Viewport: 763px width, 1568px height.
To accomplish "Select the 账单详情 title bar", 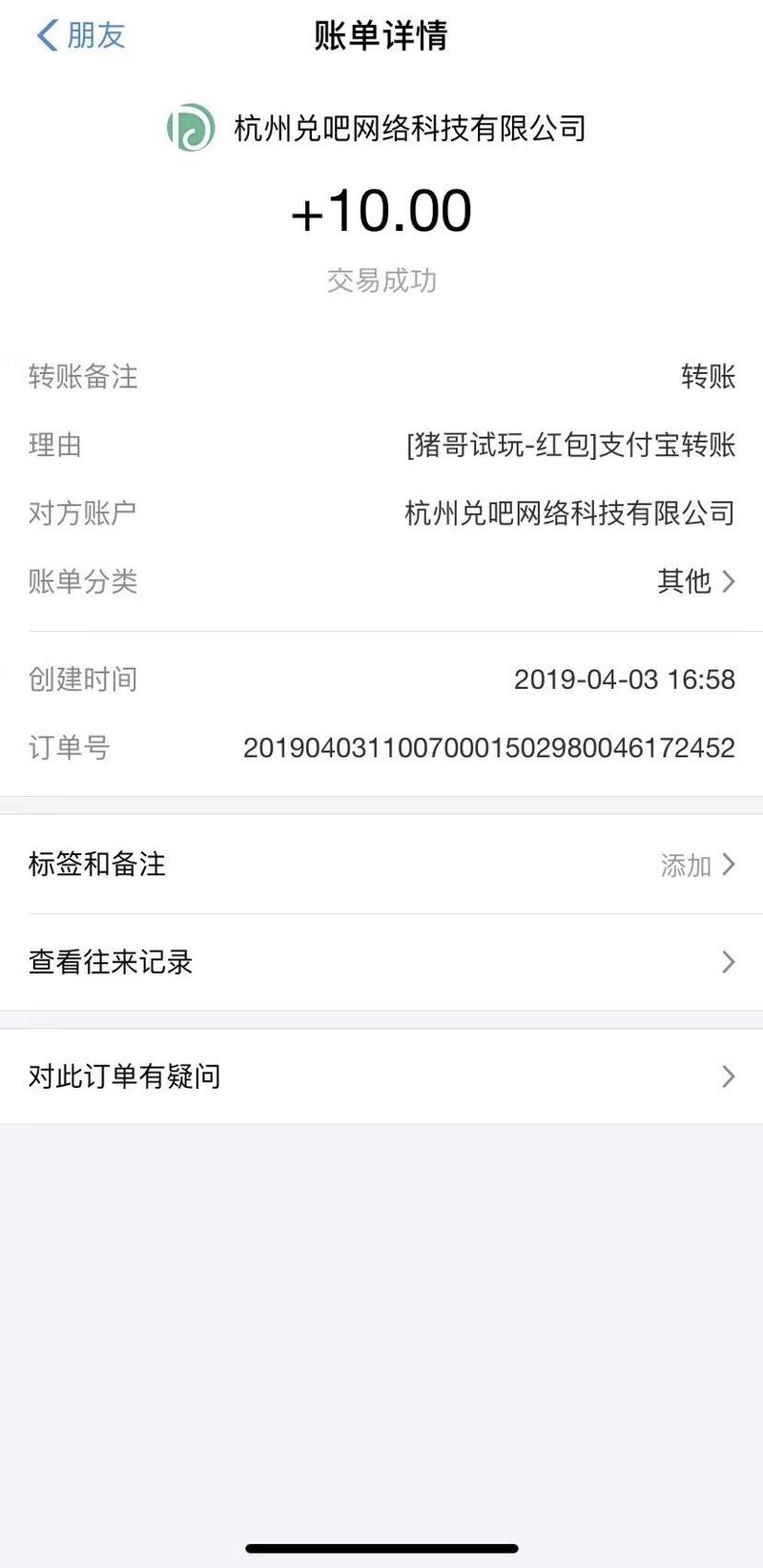I will pyautogui.click(x=381, y=35).
